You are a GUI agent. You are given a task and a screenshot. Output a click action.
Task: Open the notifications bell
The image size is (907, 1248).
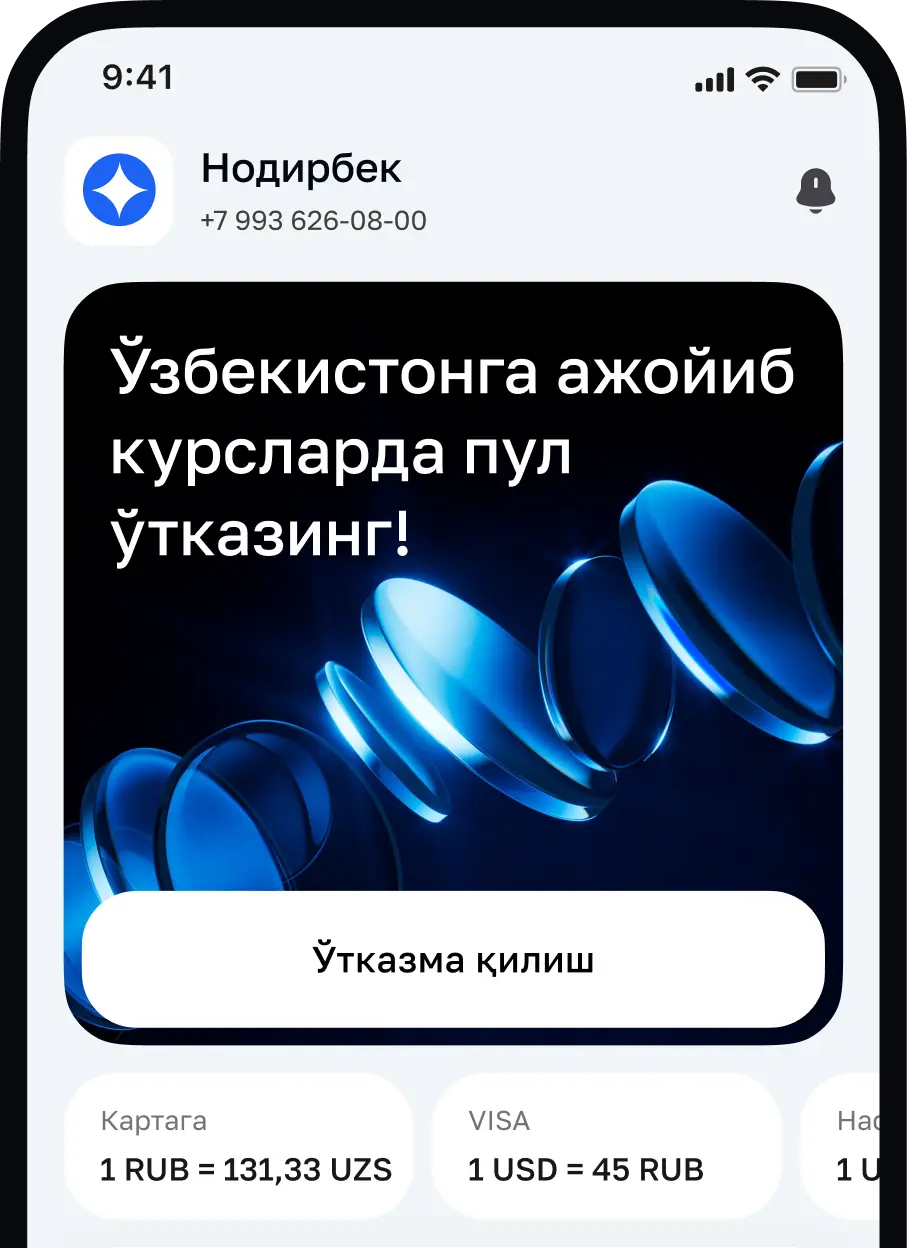click(815, 190)
